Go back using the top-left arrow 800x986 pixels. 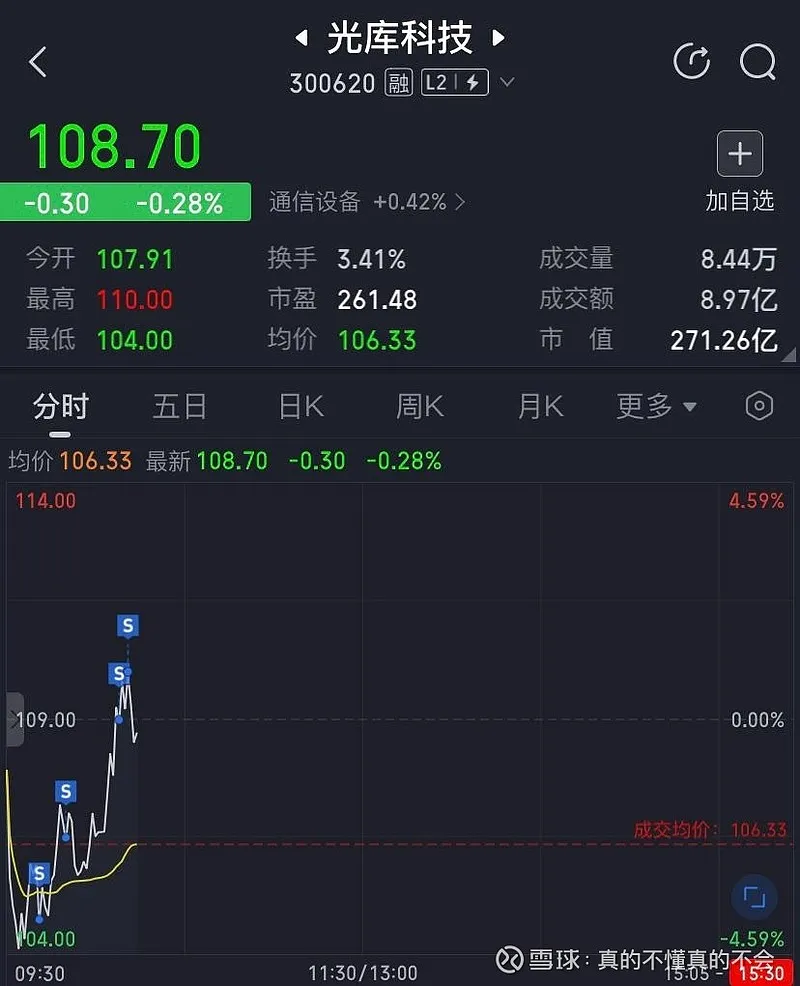point(38,62)
